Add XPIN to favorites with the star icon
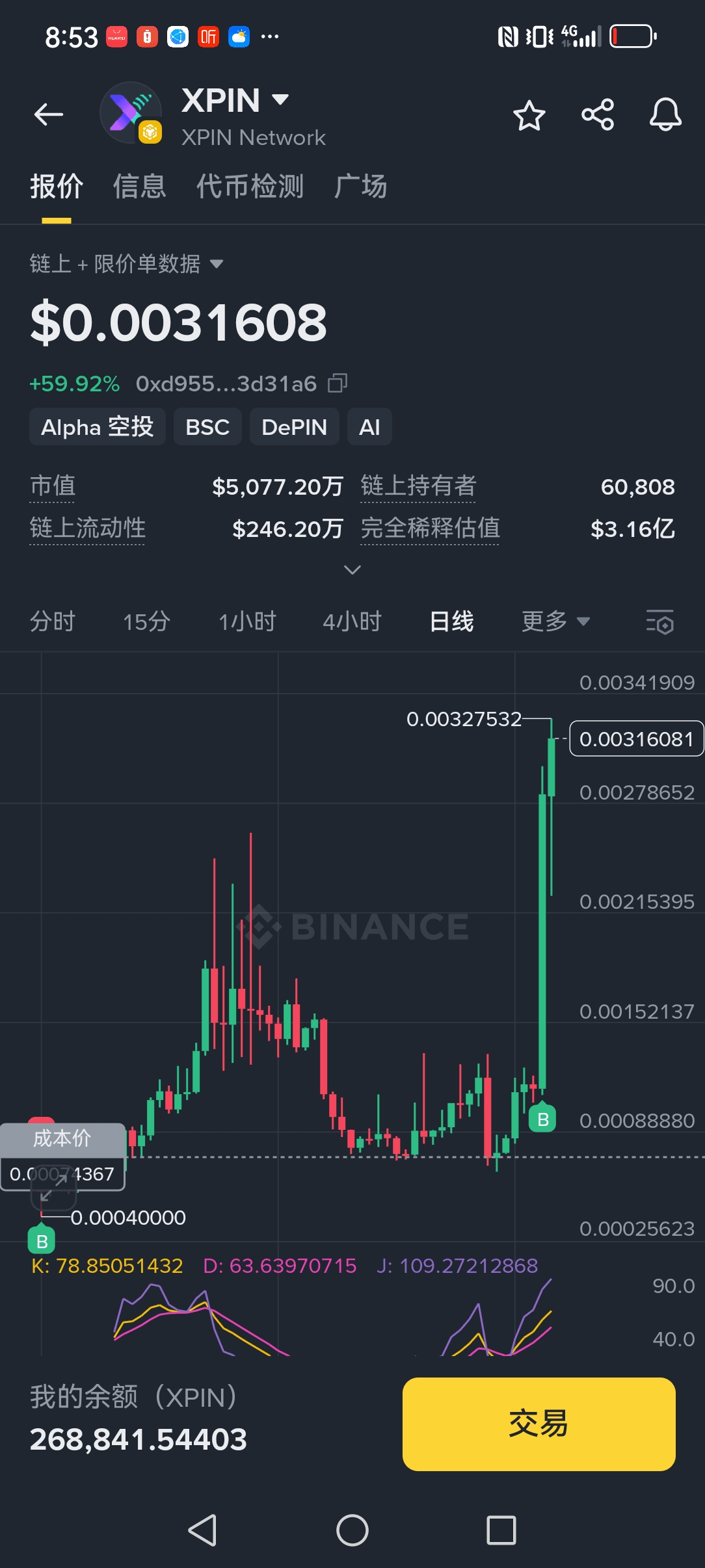Screen dimensions: 705x1568 pyautogui.click(x=529, y=116)
